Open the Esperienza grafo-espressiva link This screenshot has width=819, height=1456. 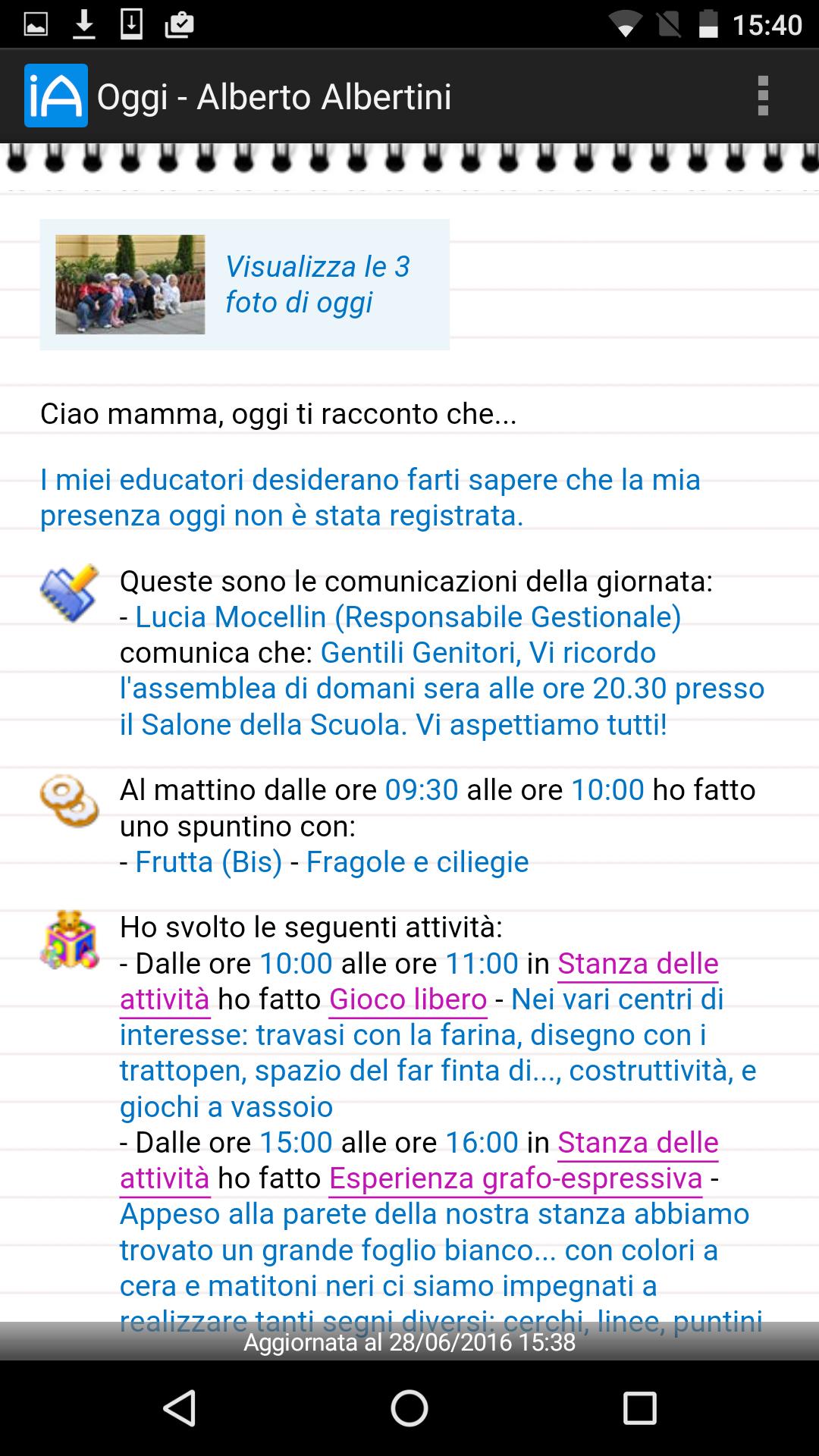coord(516,1178)
